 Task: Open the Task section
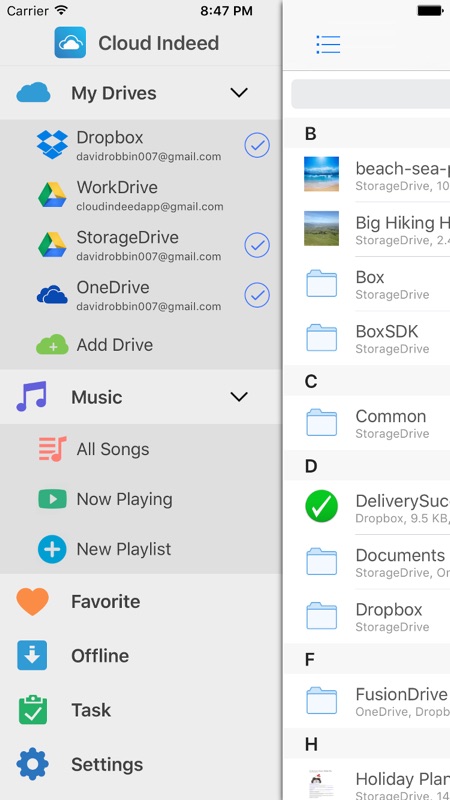coord(140,710)
